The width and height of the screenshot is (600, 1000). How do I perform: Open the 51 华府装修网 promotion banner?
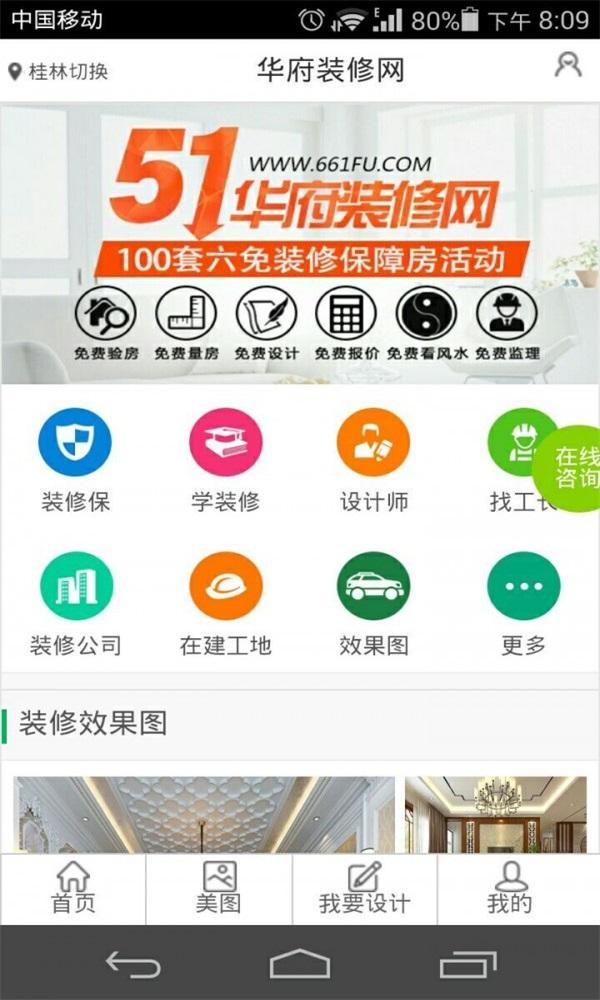tap(300, 243)
